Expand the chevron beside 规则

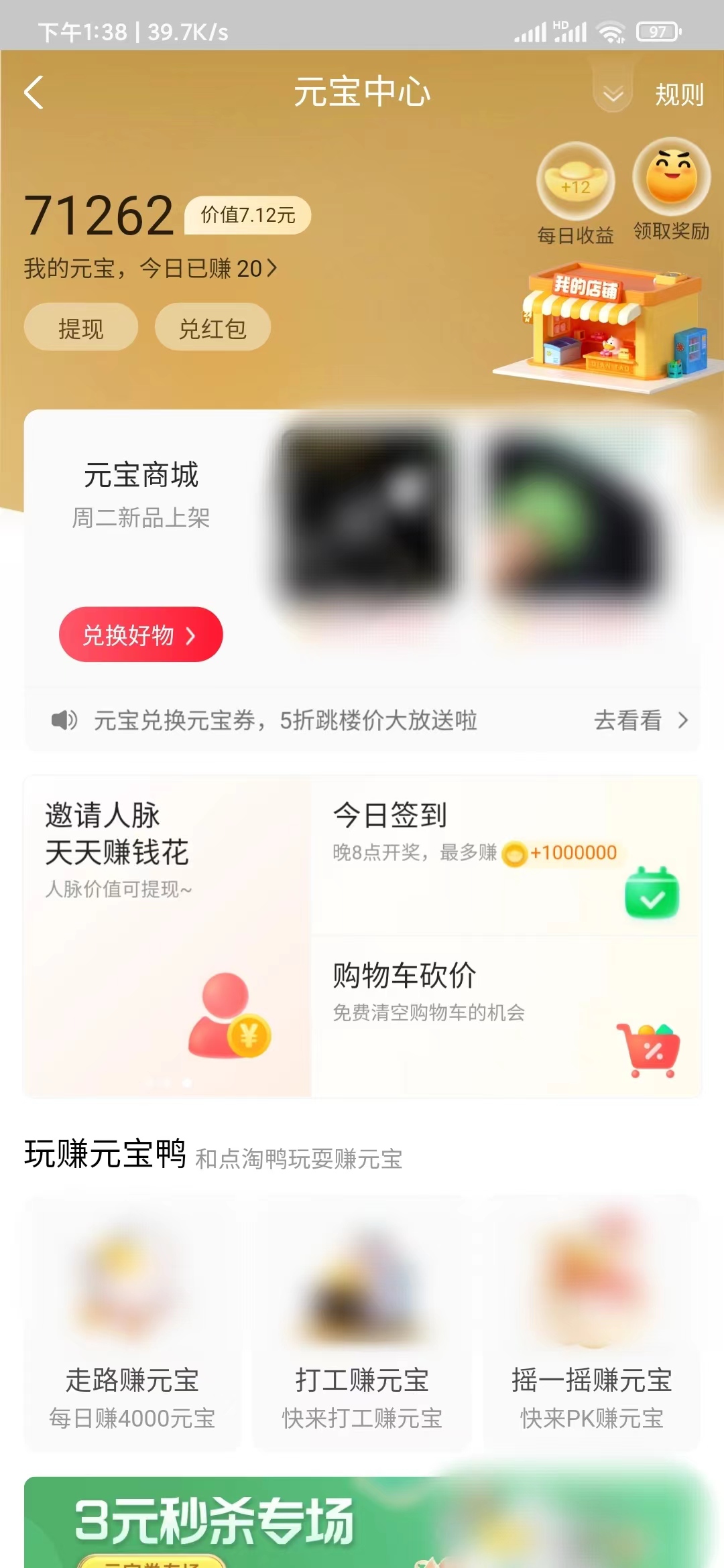611,94
